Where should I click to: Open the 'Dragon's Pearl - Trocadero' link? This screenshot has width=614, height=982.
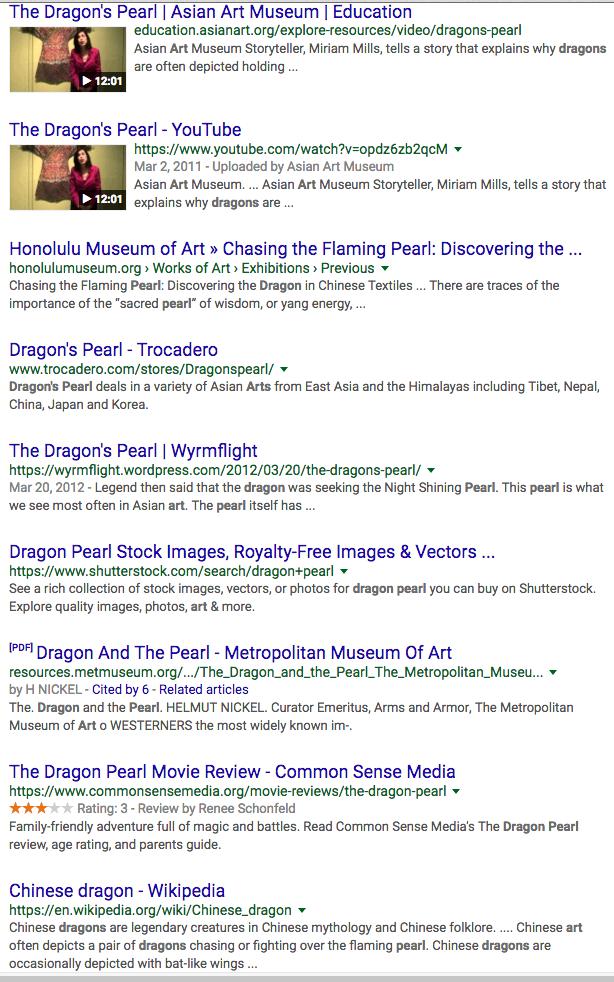[113, 350]
